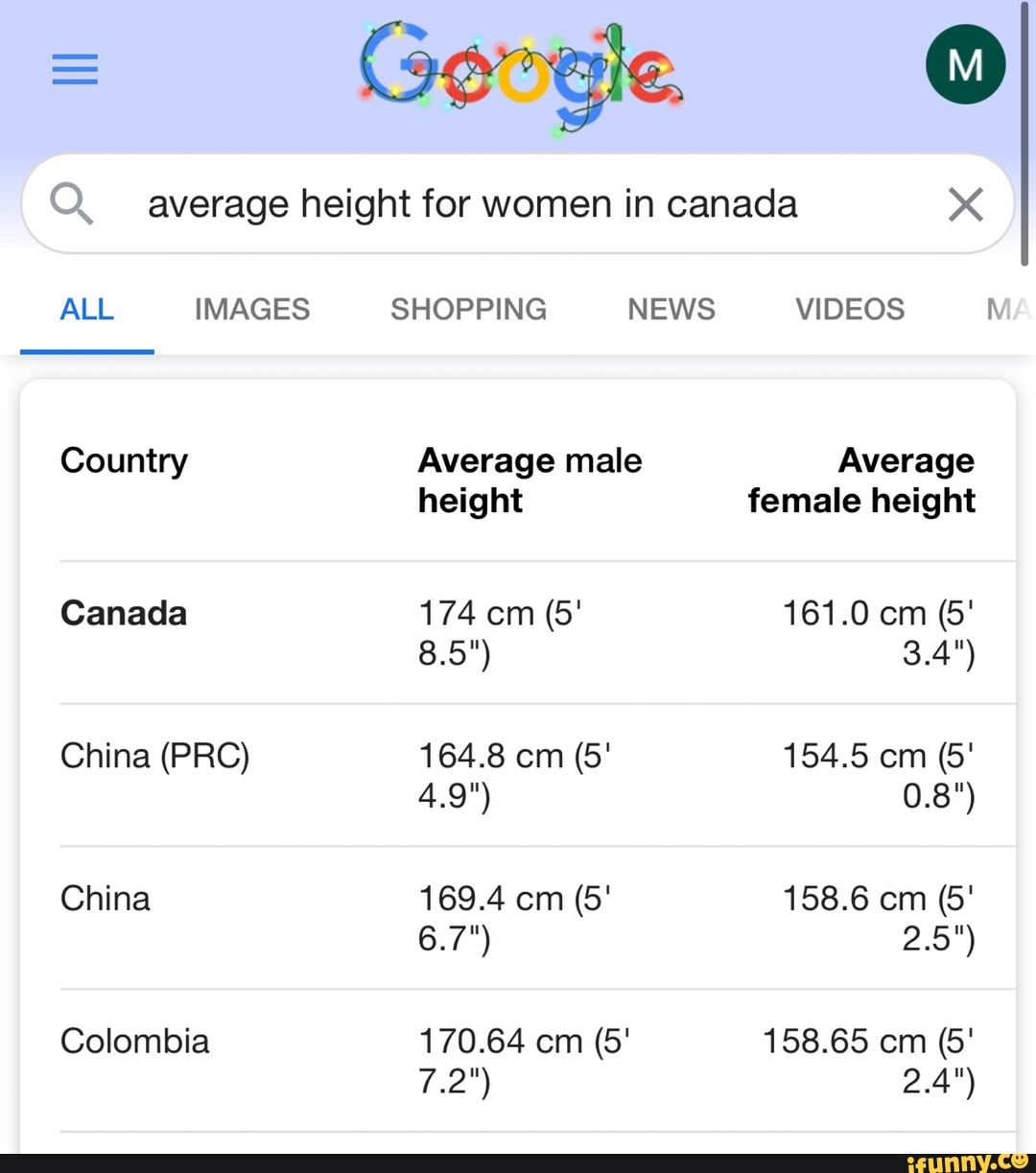
Task: Open the VIDEOS results tab
Action: [849, 309]
